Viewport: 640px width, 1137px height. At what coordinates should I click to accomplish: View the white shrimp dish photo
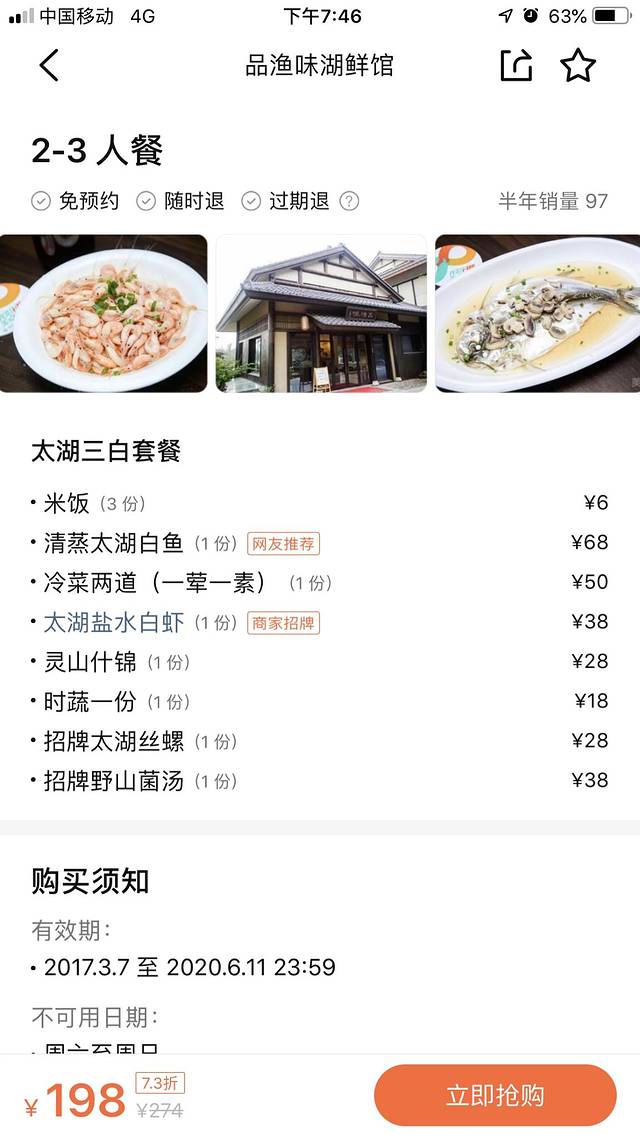click(103, 313)
